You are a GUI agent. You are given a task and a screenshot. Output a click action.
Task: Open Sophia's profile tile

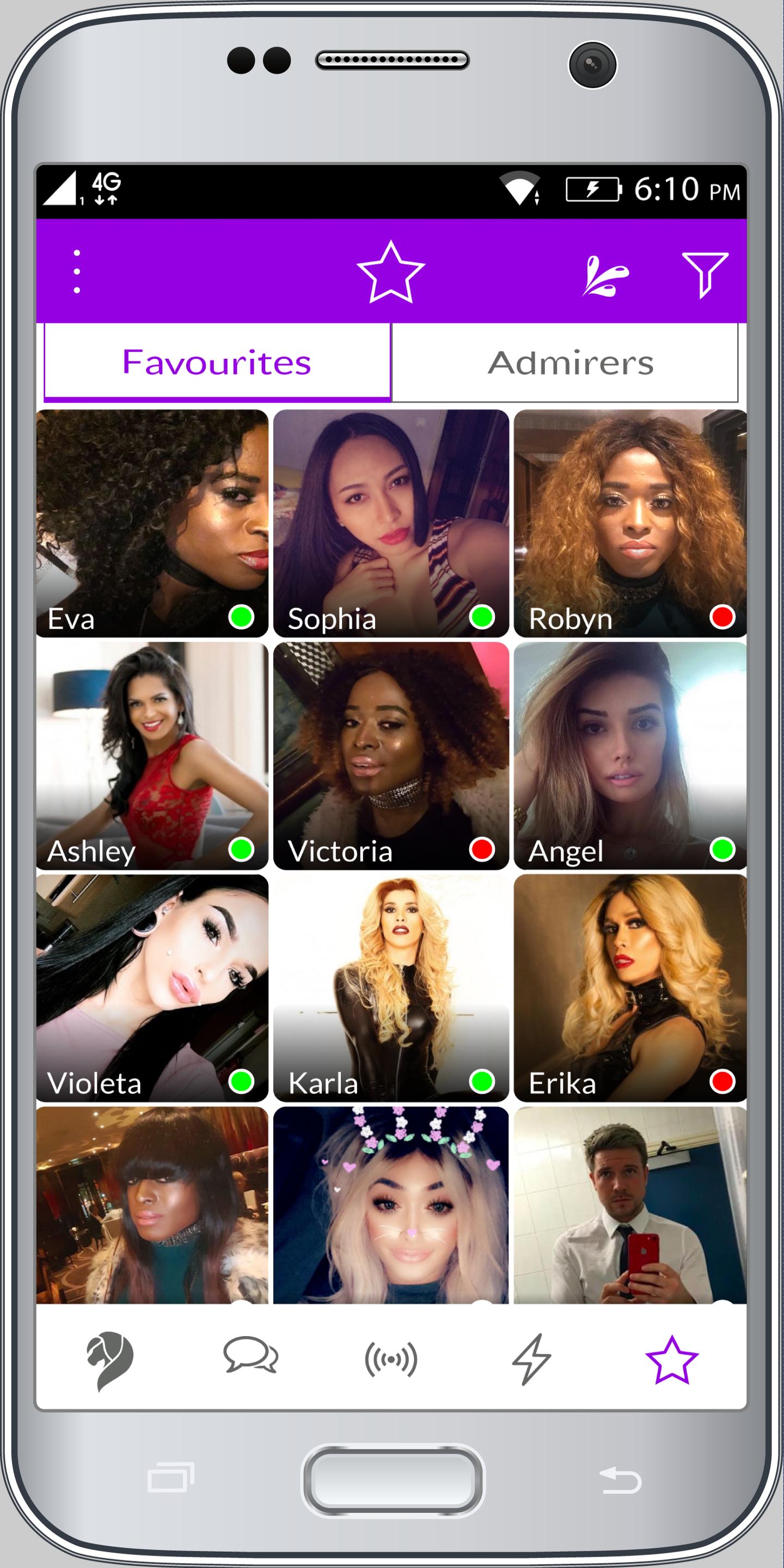391,522
